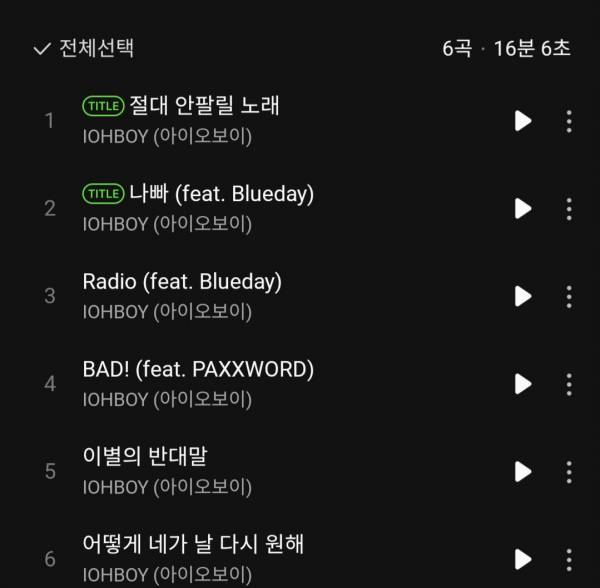The image size is (600, 588).
Task: Open more options for BAD! (feat. PAXXWORD)
Action: [x=569, y=383]
